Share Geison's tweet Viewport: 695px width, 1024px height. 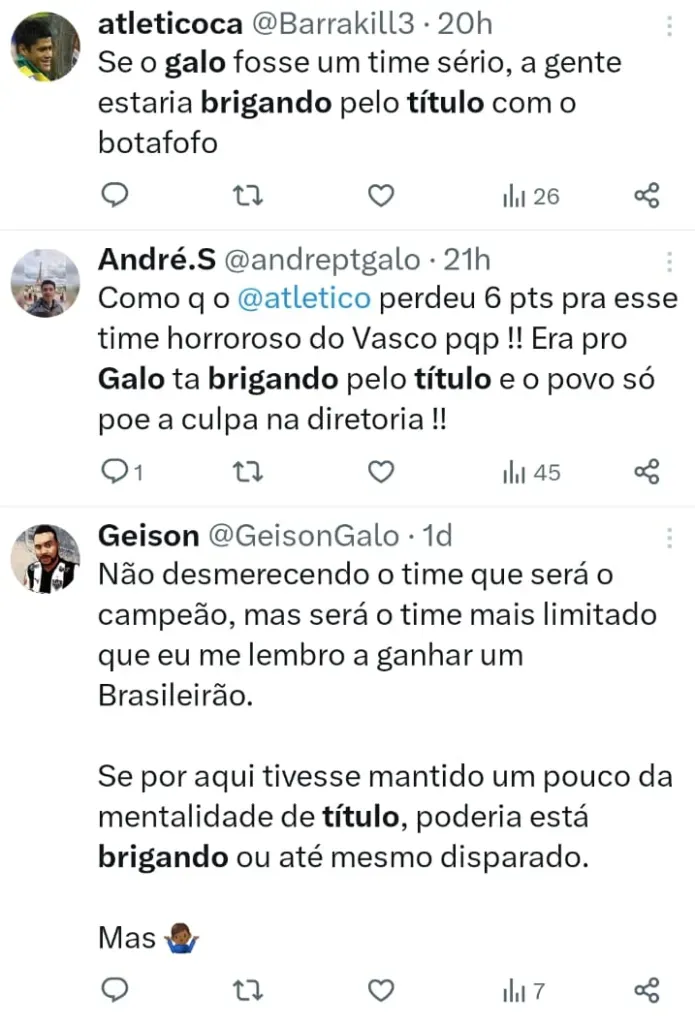[647, 991]
